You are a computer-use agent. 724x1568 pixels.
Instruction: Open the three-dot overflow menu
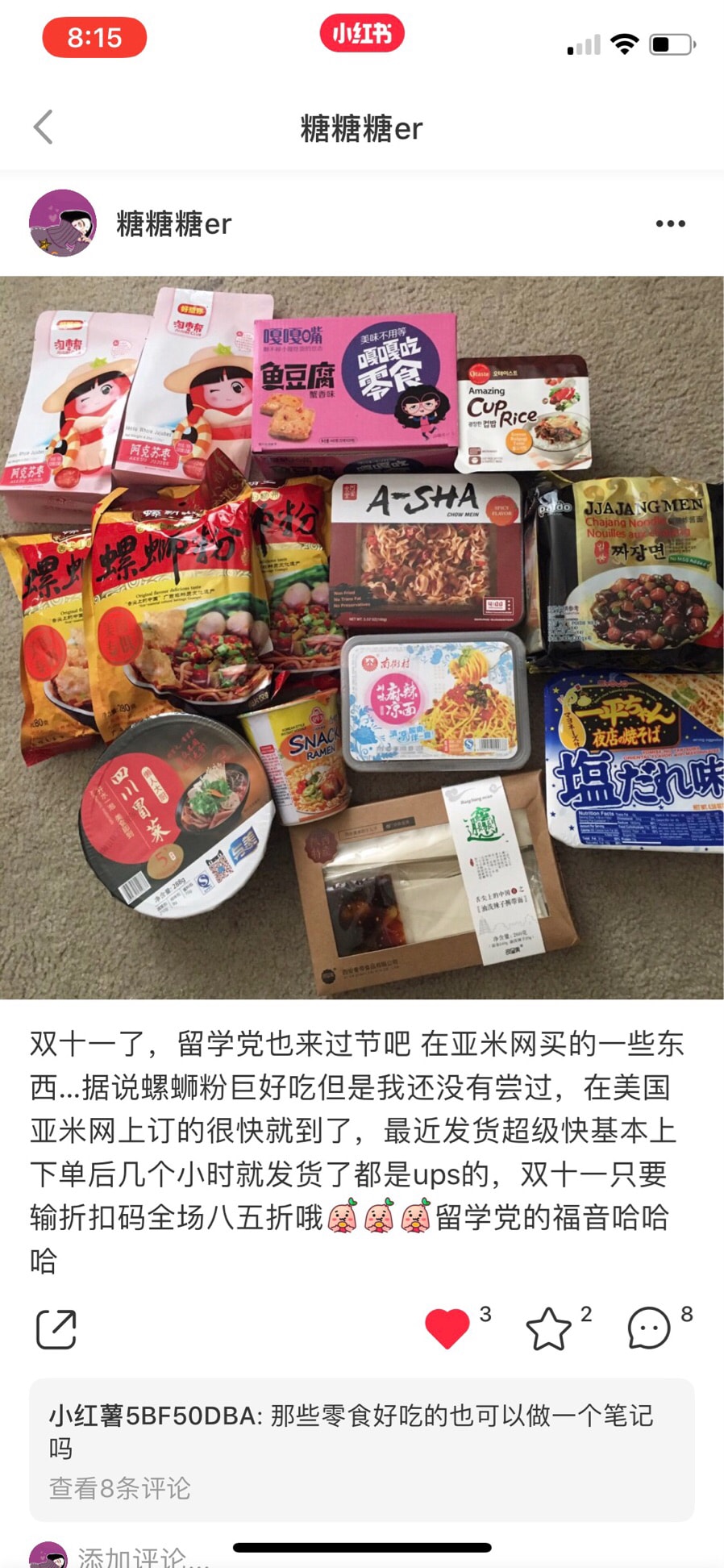click(x=670, y=223)
